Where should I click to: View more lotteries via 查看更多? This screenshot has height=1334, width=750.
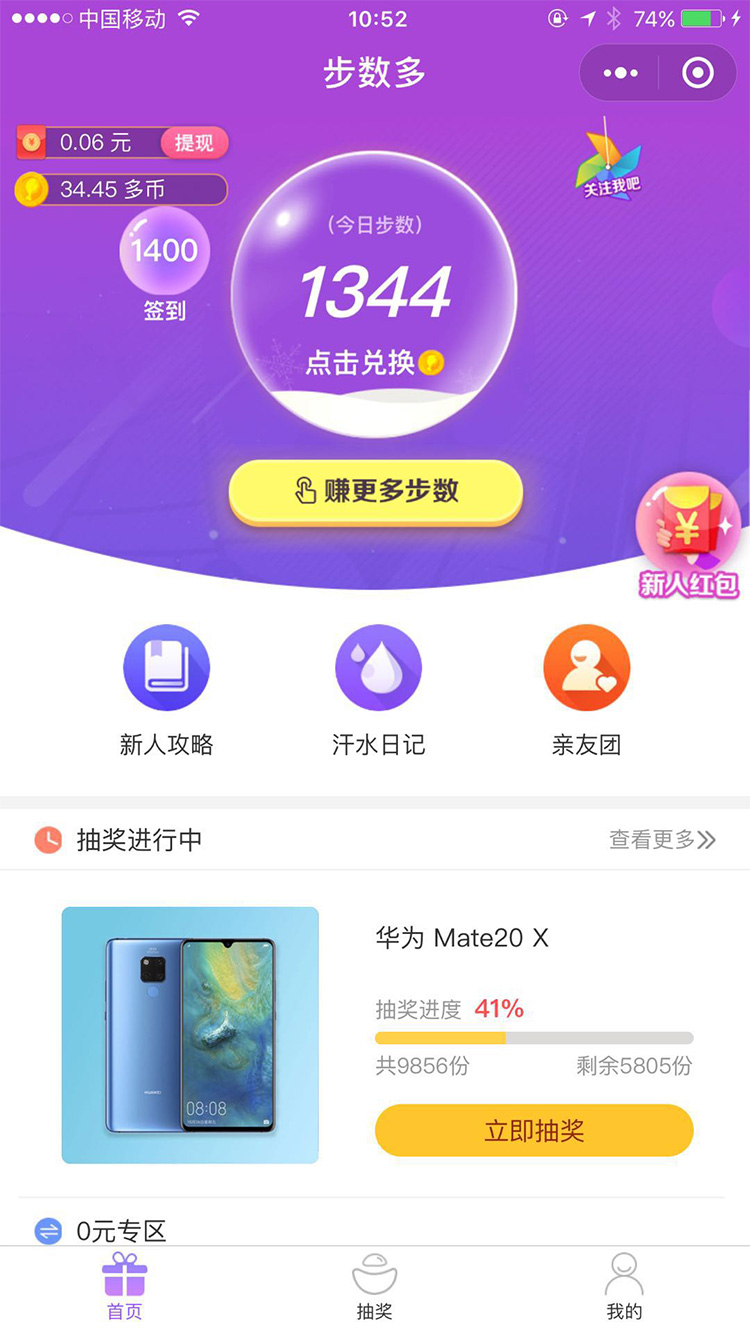(x=662, y=840)
